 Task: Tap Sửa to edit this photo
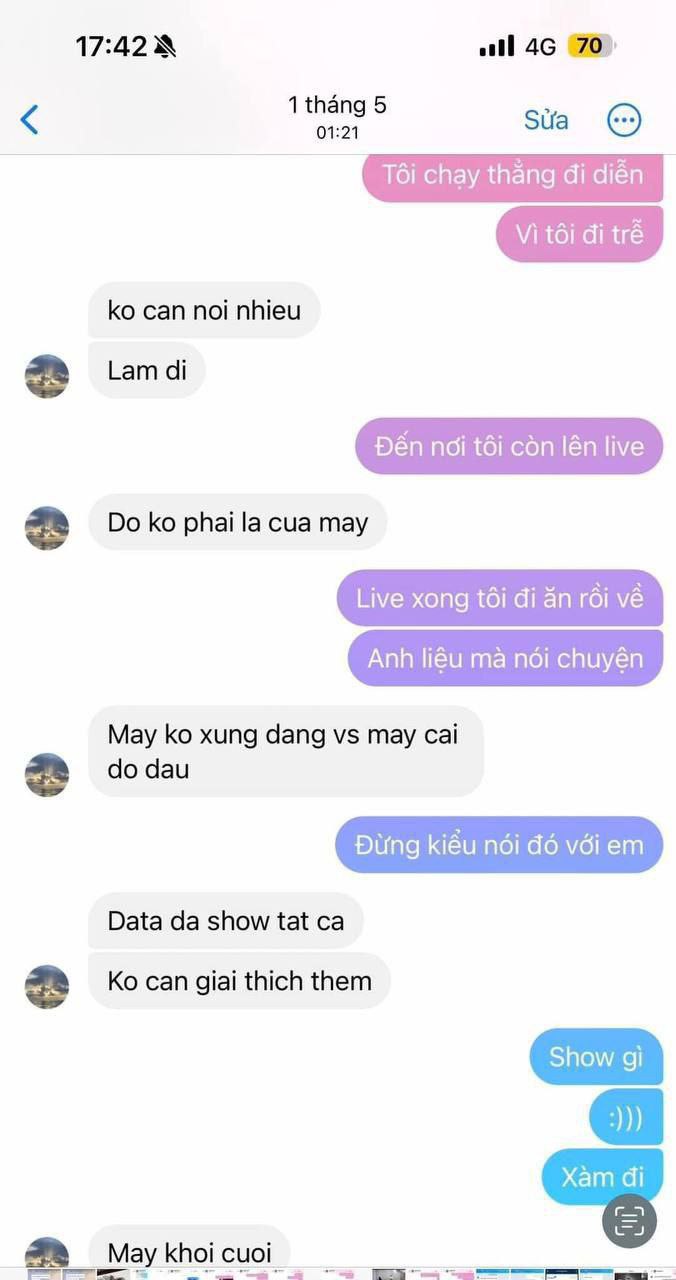tap(546, 120)
